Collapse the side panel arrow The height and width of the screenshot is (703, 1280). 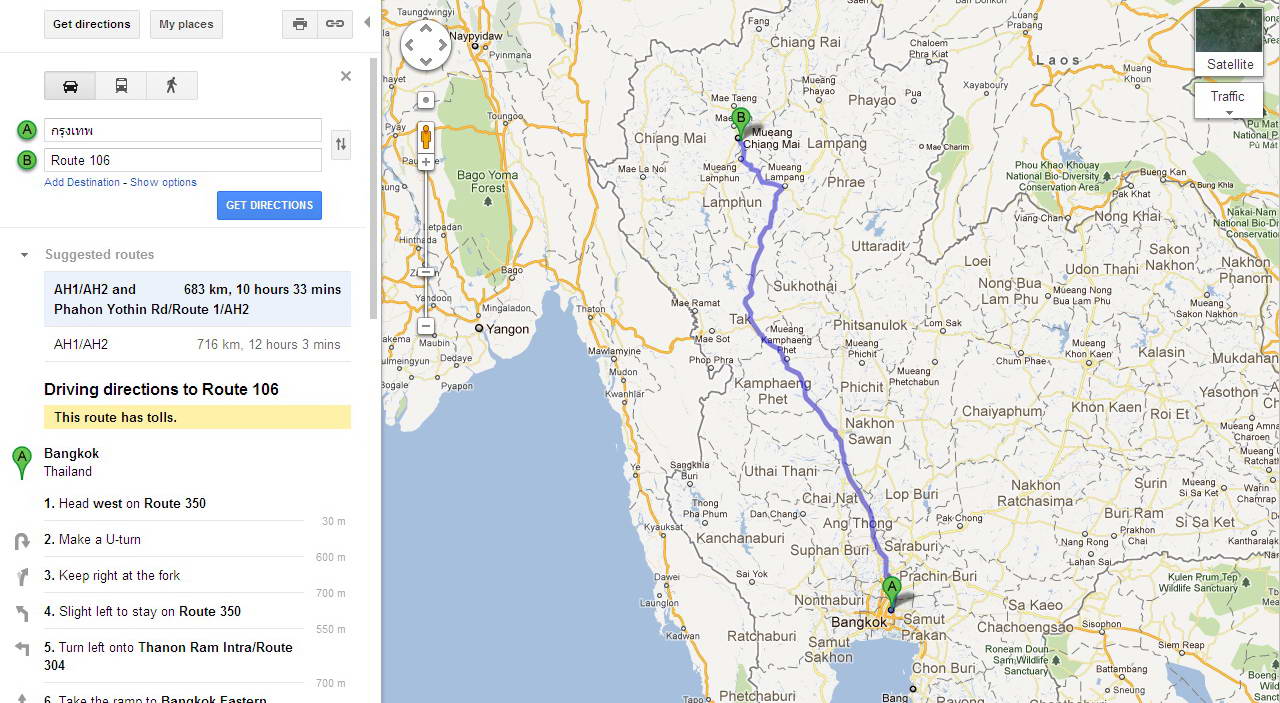tap(367, 22)
